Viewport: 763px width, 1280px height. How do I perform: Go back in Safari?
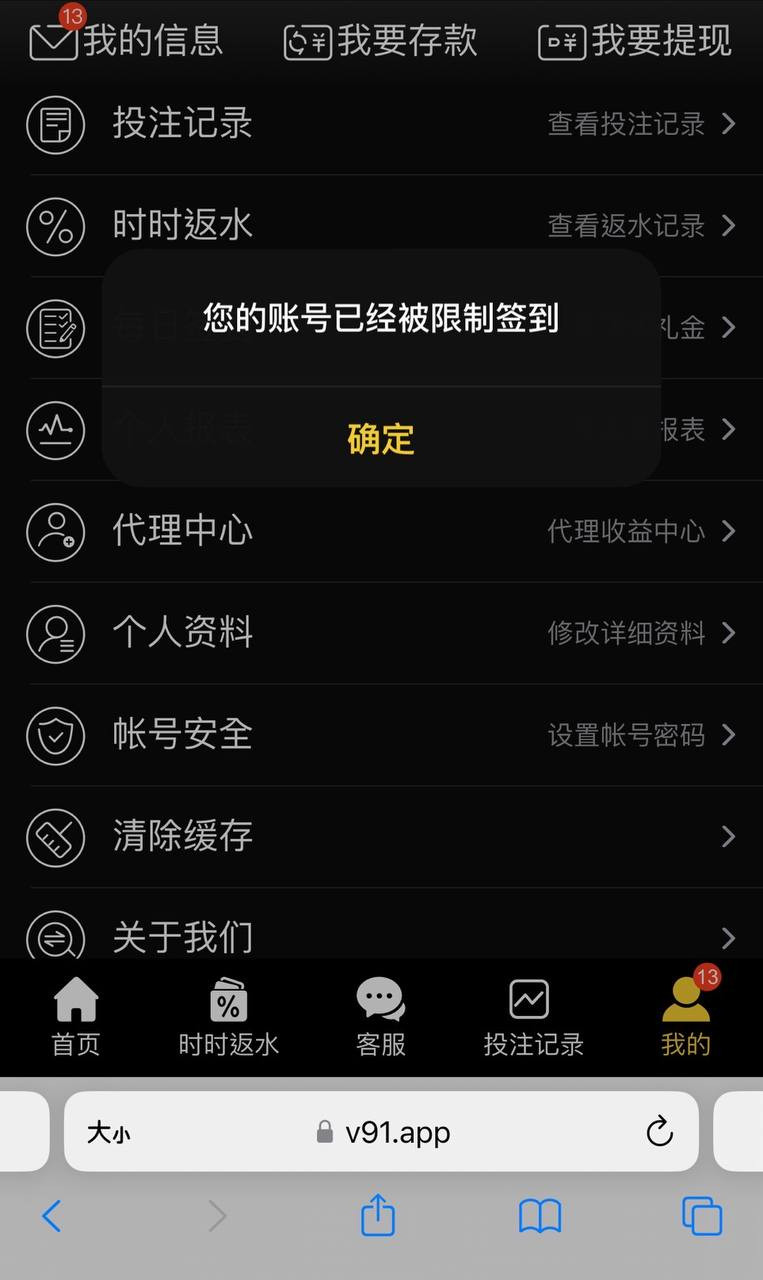(x=52, y=1216)
